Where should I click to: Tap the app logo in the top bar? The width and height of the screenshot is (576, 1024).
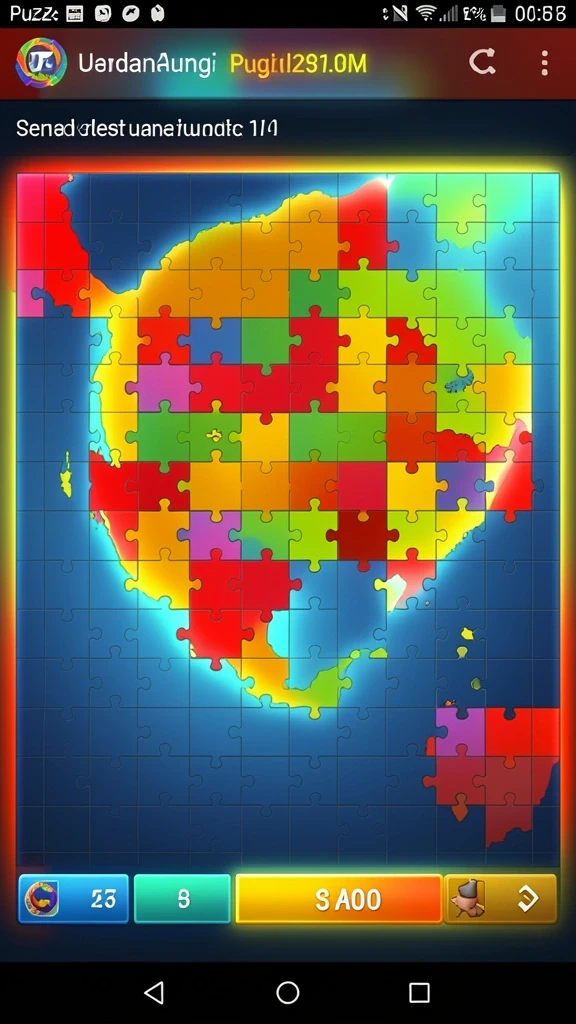[x=41, y=63]
